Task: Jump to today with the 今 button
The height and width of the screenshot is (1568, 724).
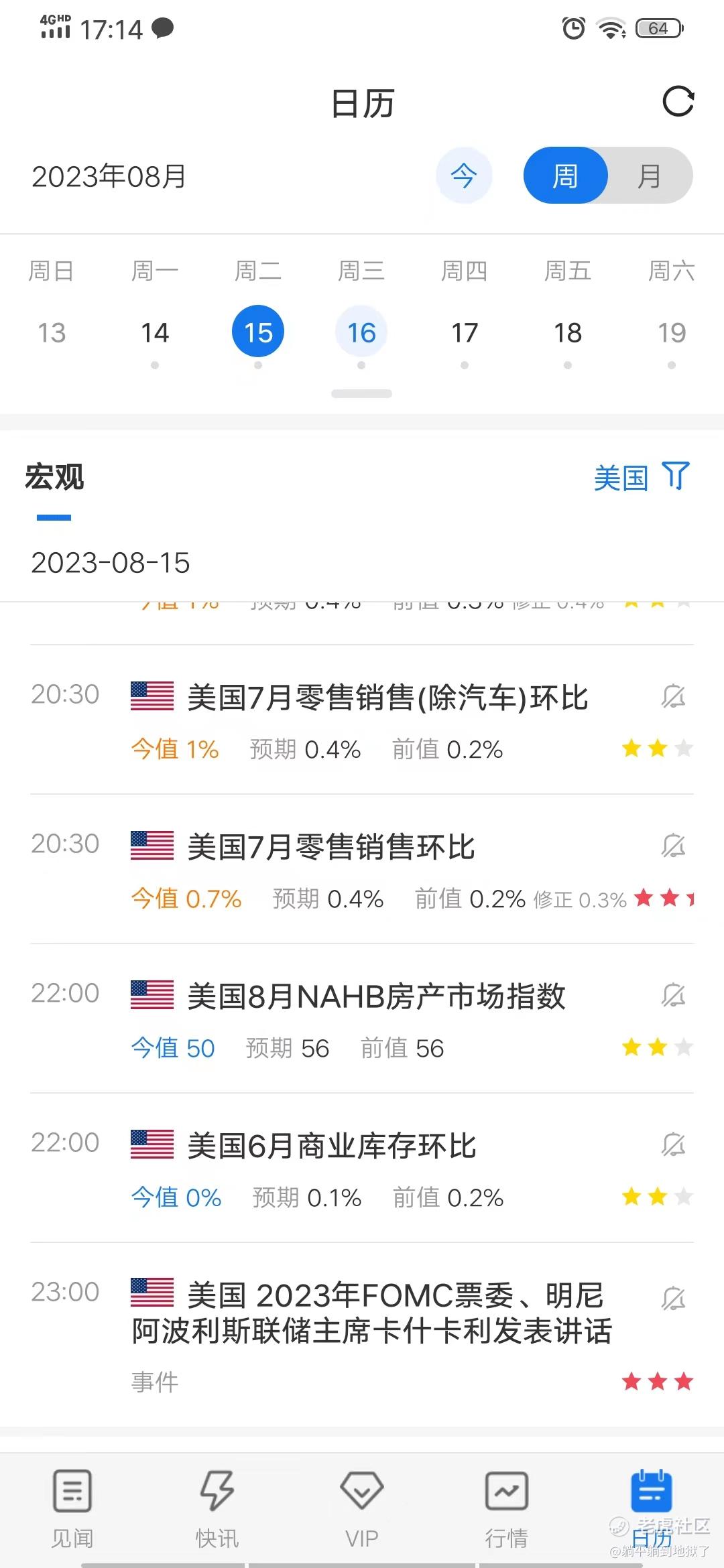Action: pyautogui.click(x=464, y=176)
